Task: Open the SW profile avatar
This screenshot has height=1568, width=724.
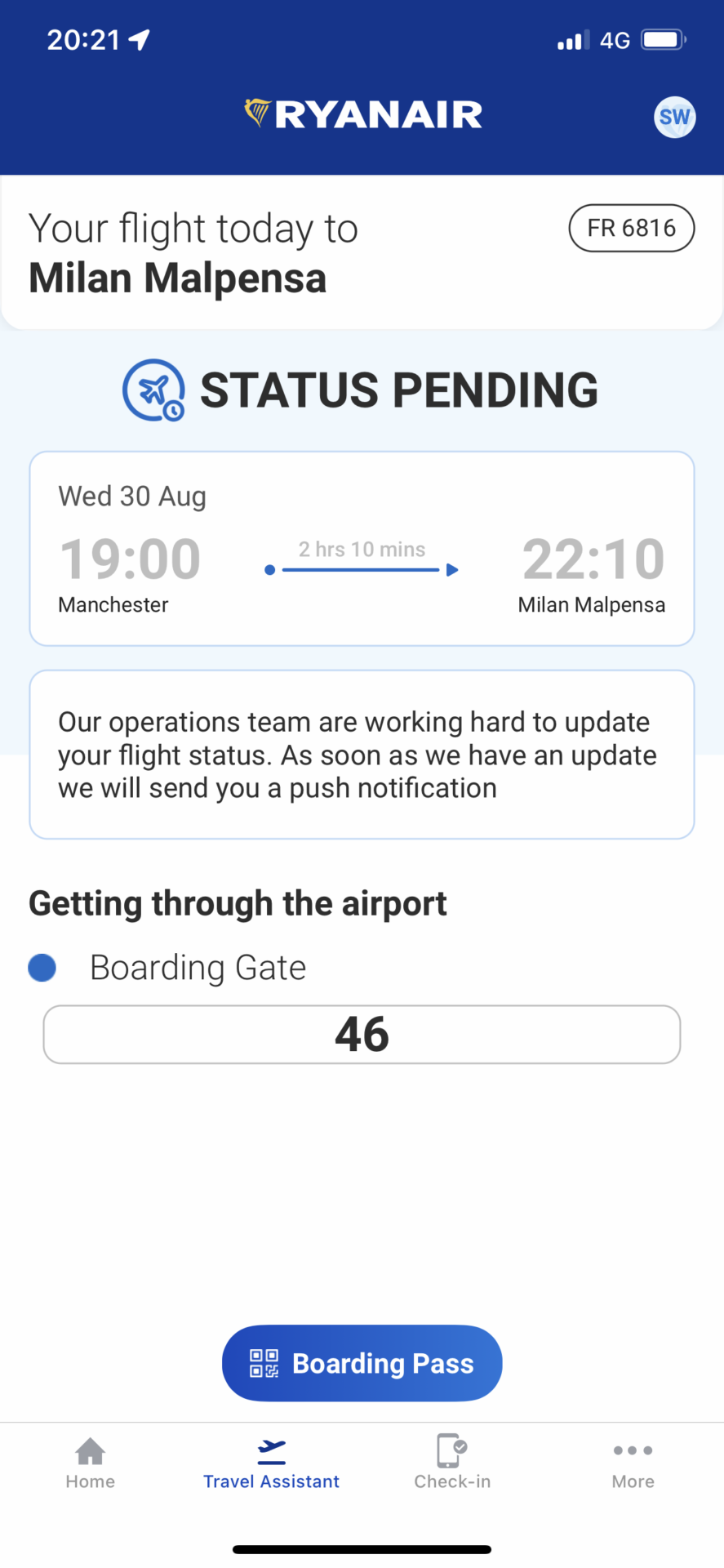Action: click(674, 118)
